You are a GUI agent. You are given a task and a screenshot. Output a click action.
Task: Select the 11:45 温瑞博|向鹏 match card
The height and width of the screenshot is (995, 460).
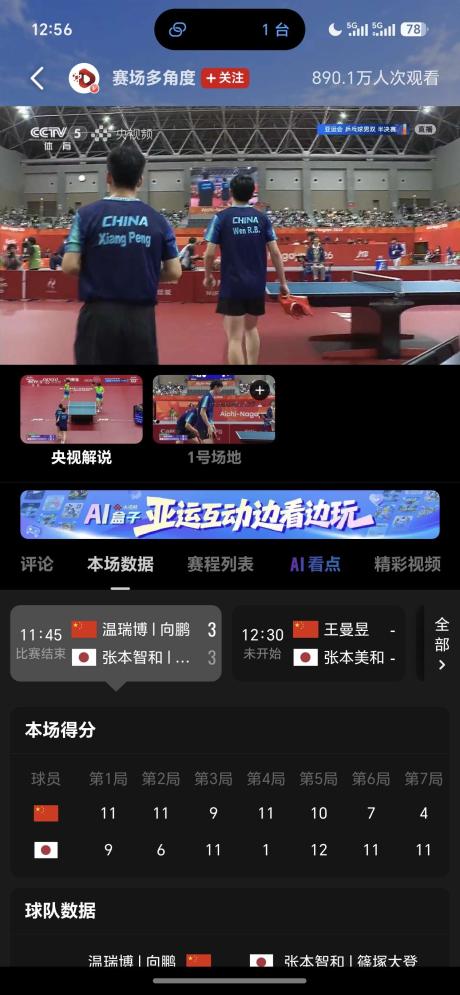(115, 643)
